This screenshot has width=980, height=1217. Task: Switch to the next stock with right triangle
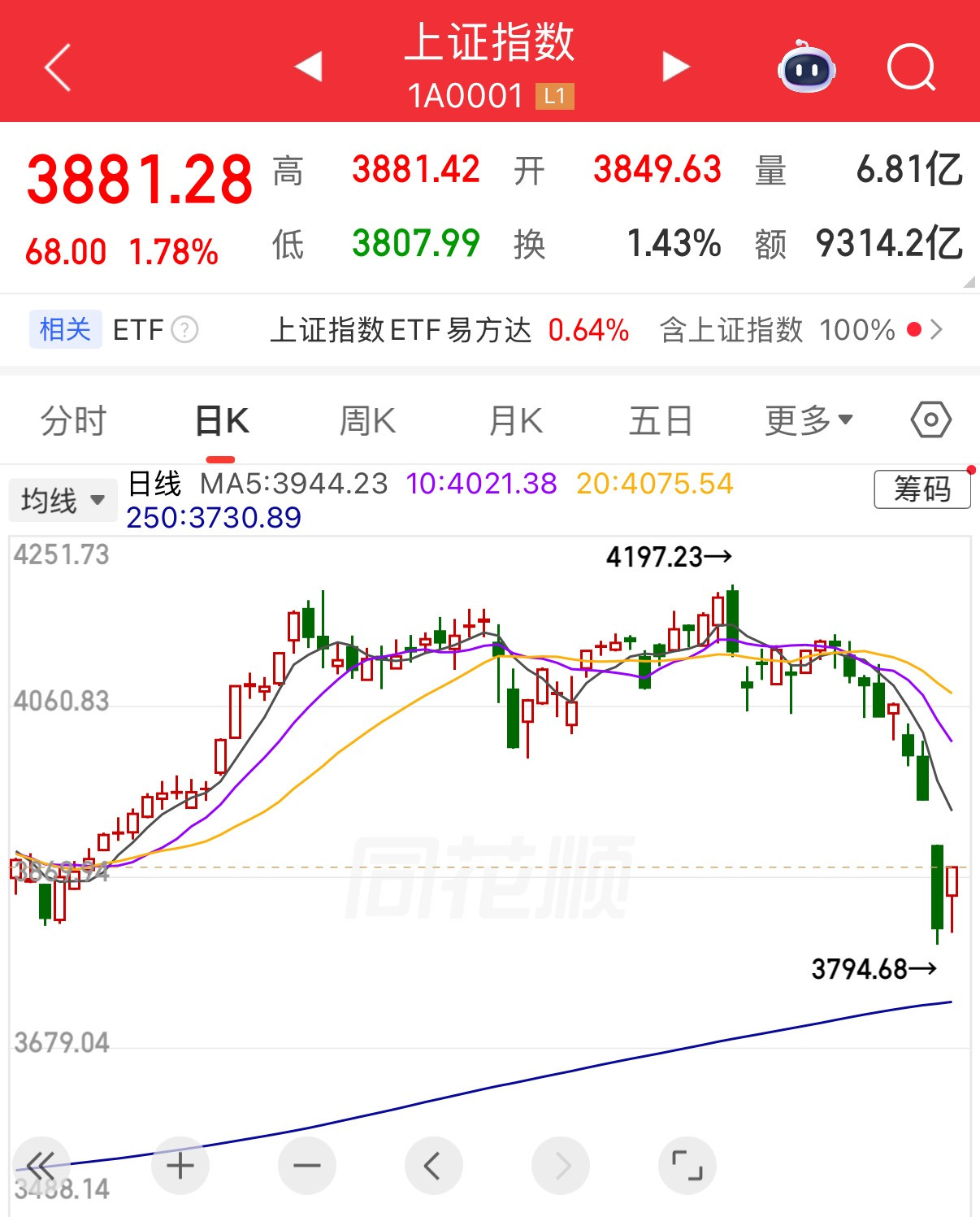click(675, 67)
